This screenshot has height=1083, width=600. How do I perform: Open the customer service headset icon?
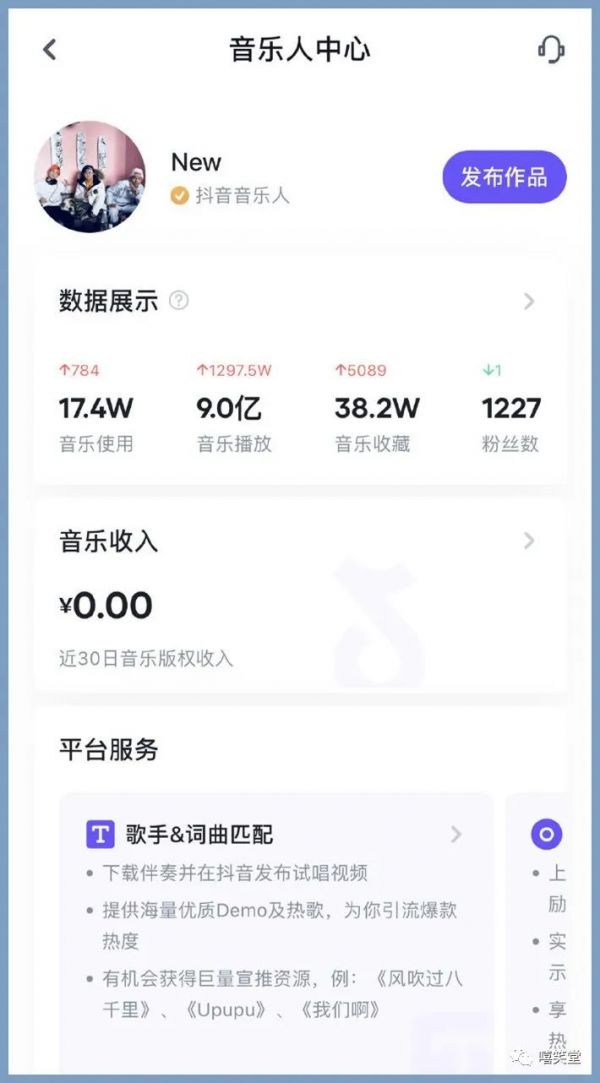tap(551, 49)
